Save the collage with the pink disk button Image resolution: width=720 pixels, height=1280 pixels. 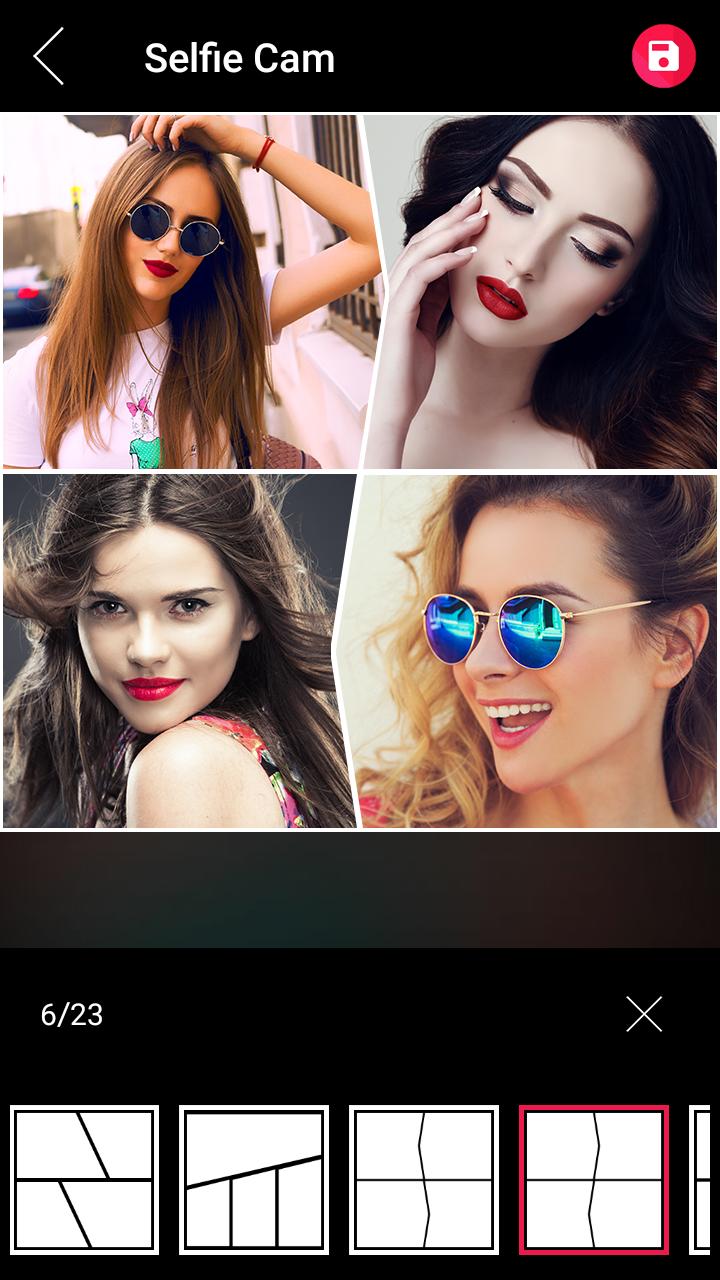click(663, 56)
